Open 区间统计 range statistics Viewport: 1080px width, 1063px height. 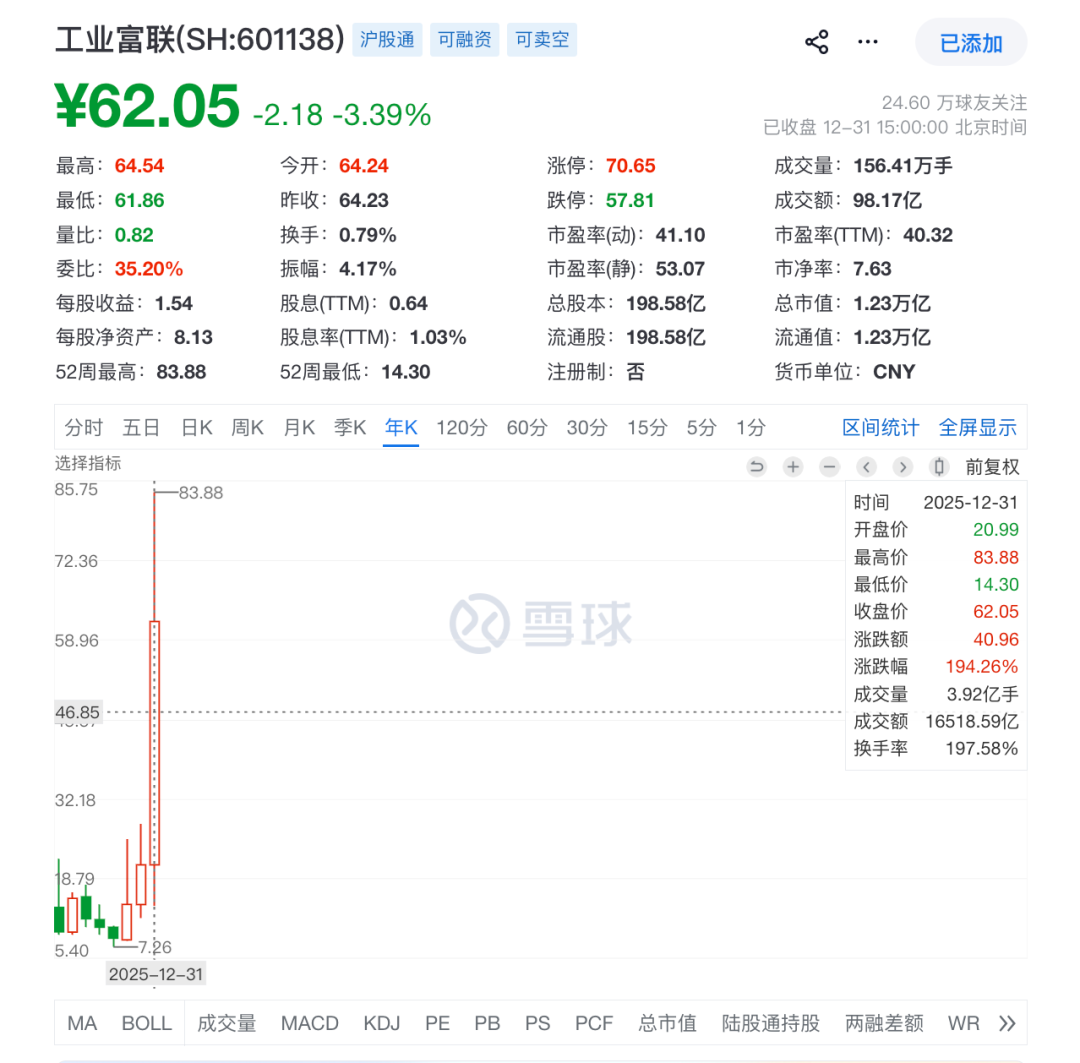880,428
